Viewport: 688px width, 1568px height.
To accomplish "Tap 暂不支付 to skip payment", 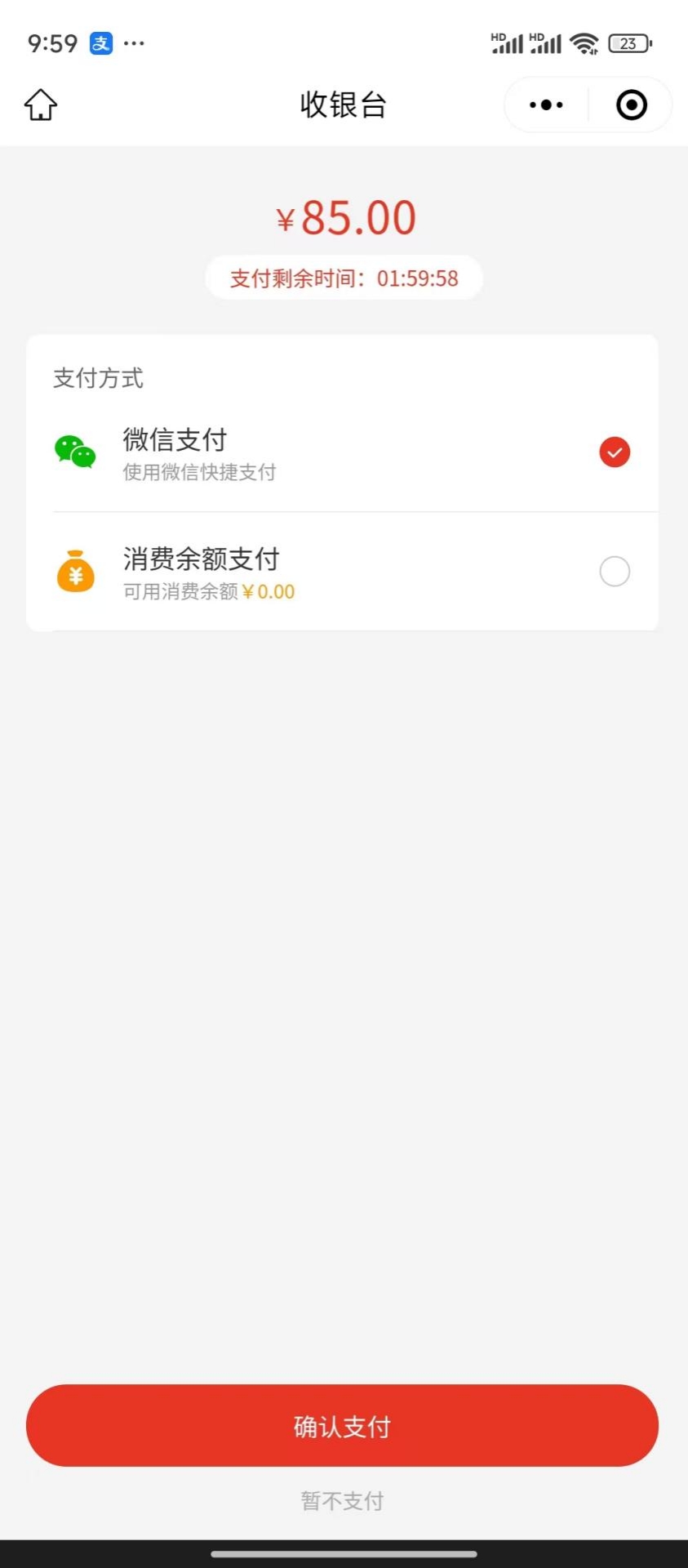I will point(342,1500).
